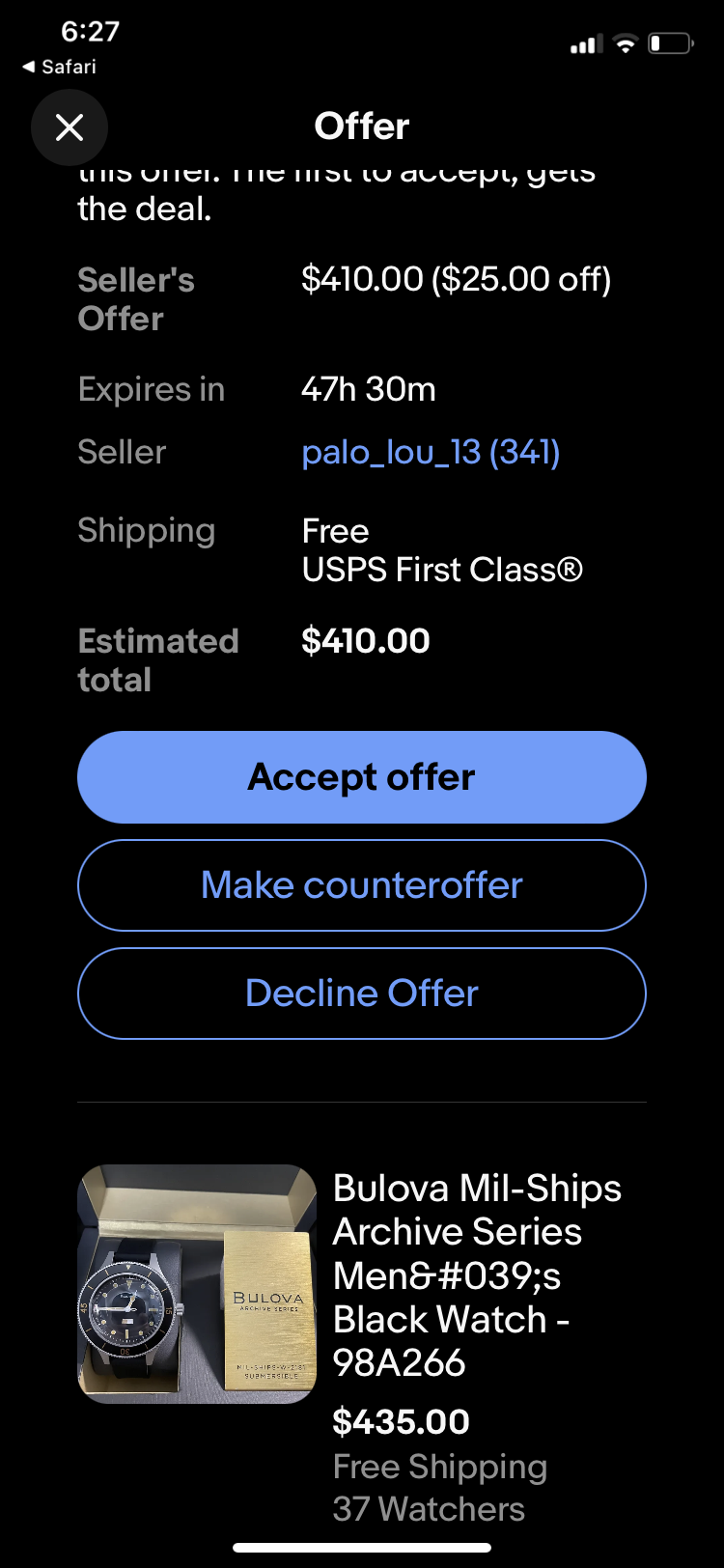Viewport: 724px width, 1568px height.
Task: Open the Bulova Mil-Ships watch listing
Action: (x=477, y=1274)
